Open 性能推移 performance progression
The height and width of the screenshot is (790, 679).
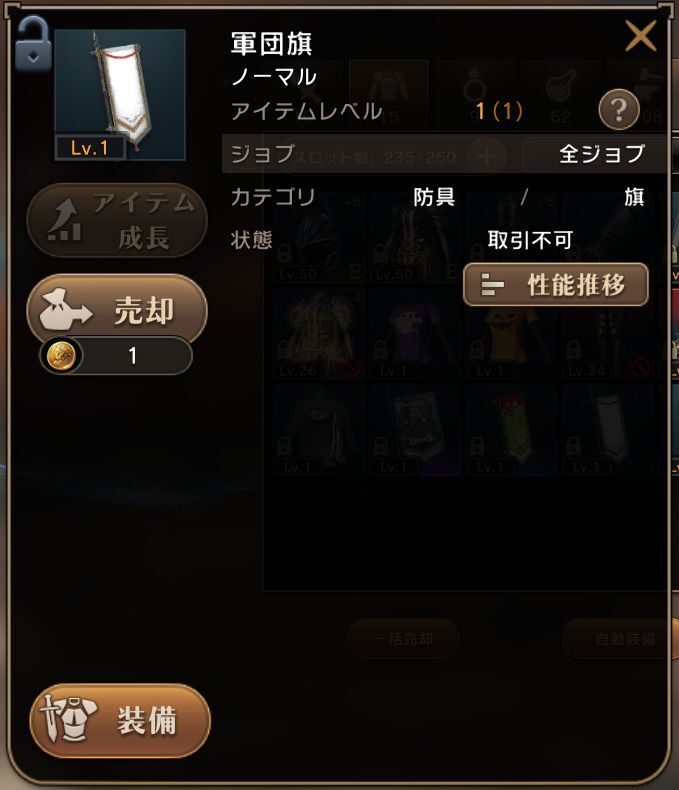point(556,285)
